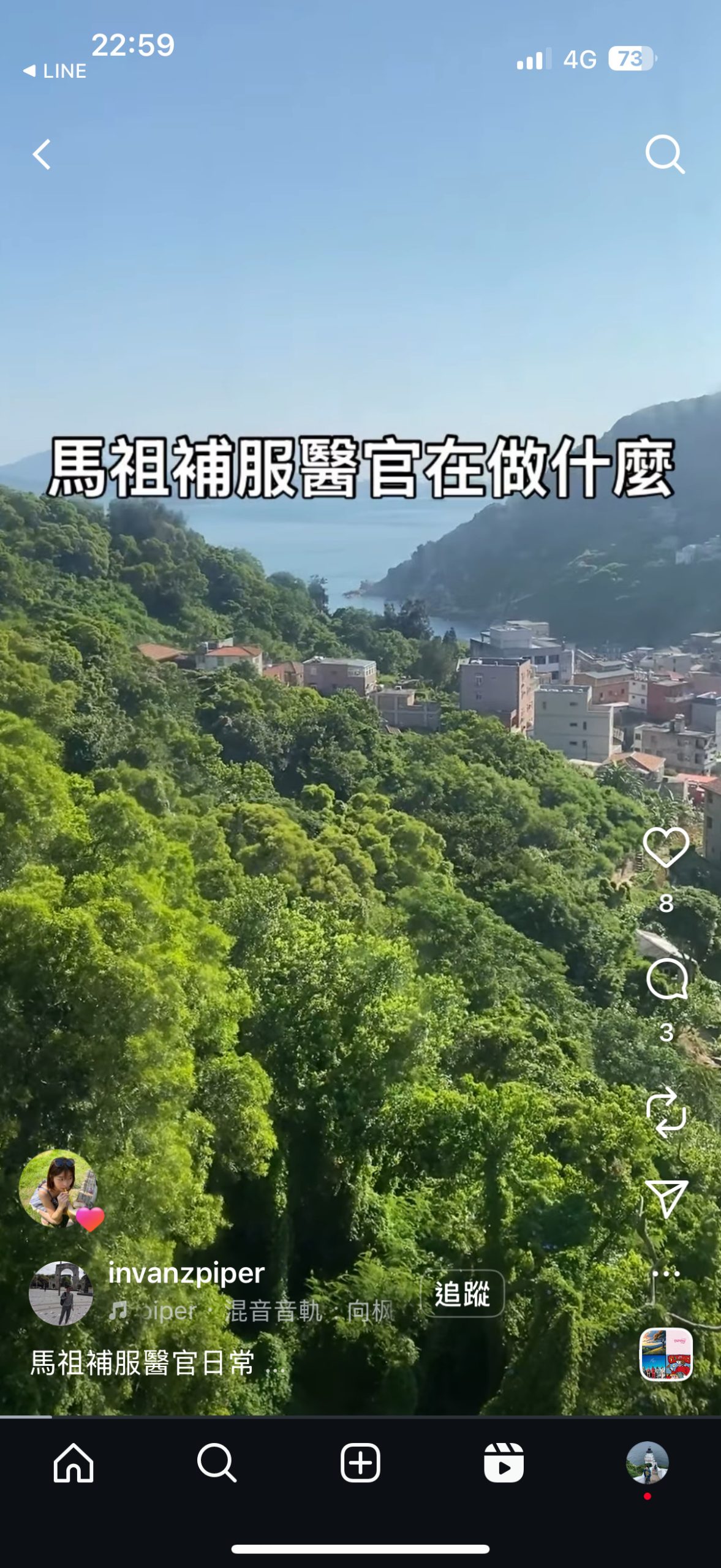Open the comments on this reel
721x1568 pixels.
tap(666, 979)
